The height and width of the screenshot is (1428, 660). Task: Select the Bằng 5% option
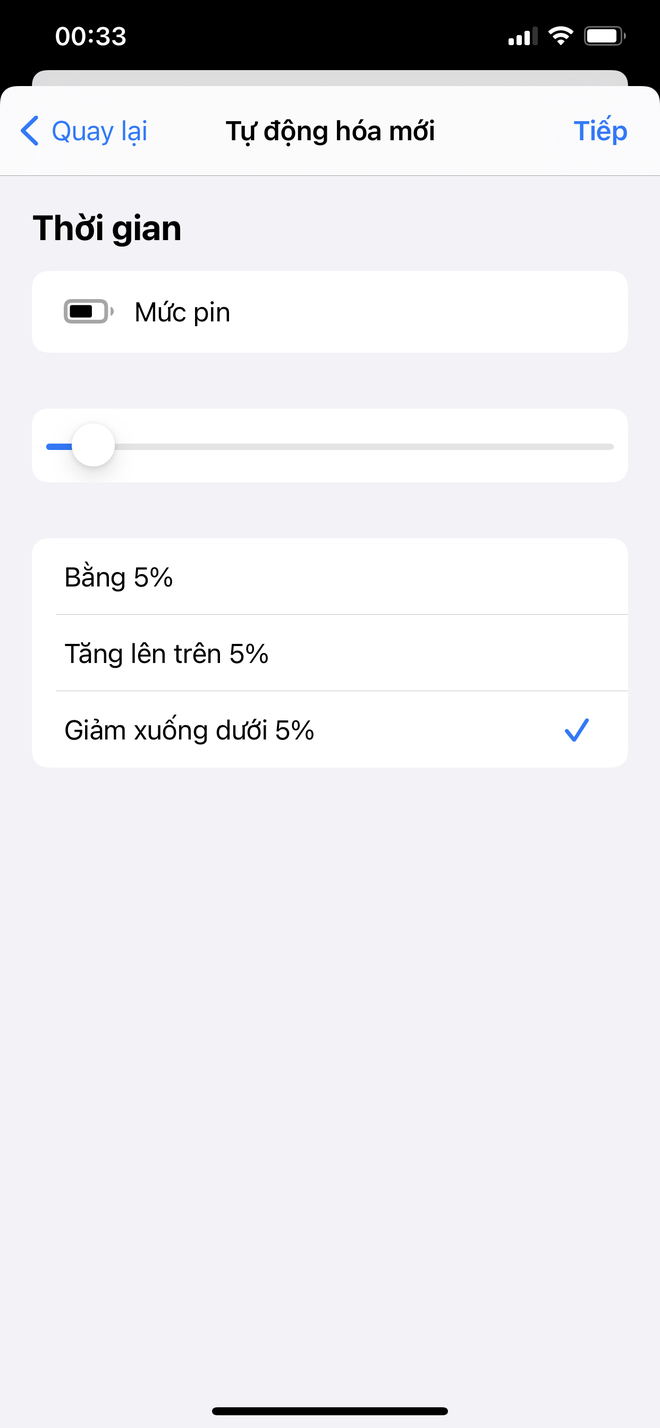(330, 577)
